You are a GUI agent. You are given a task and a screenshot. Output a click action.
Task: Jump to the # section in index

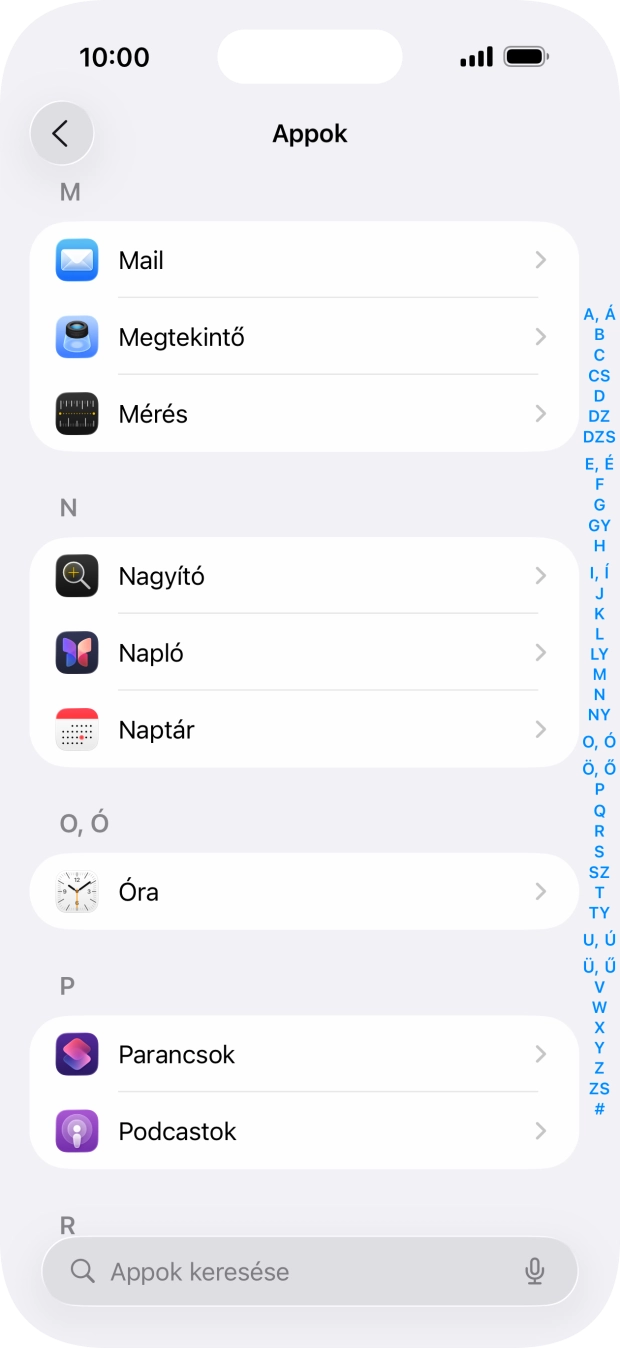(599, 1109)
